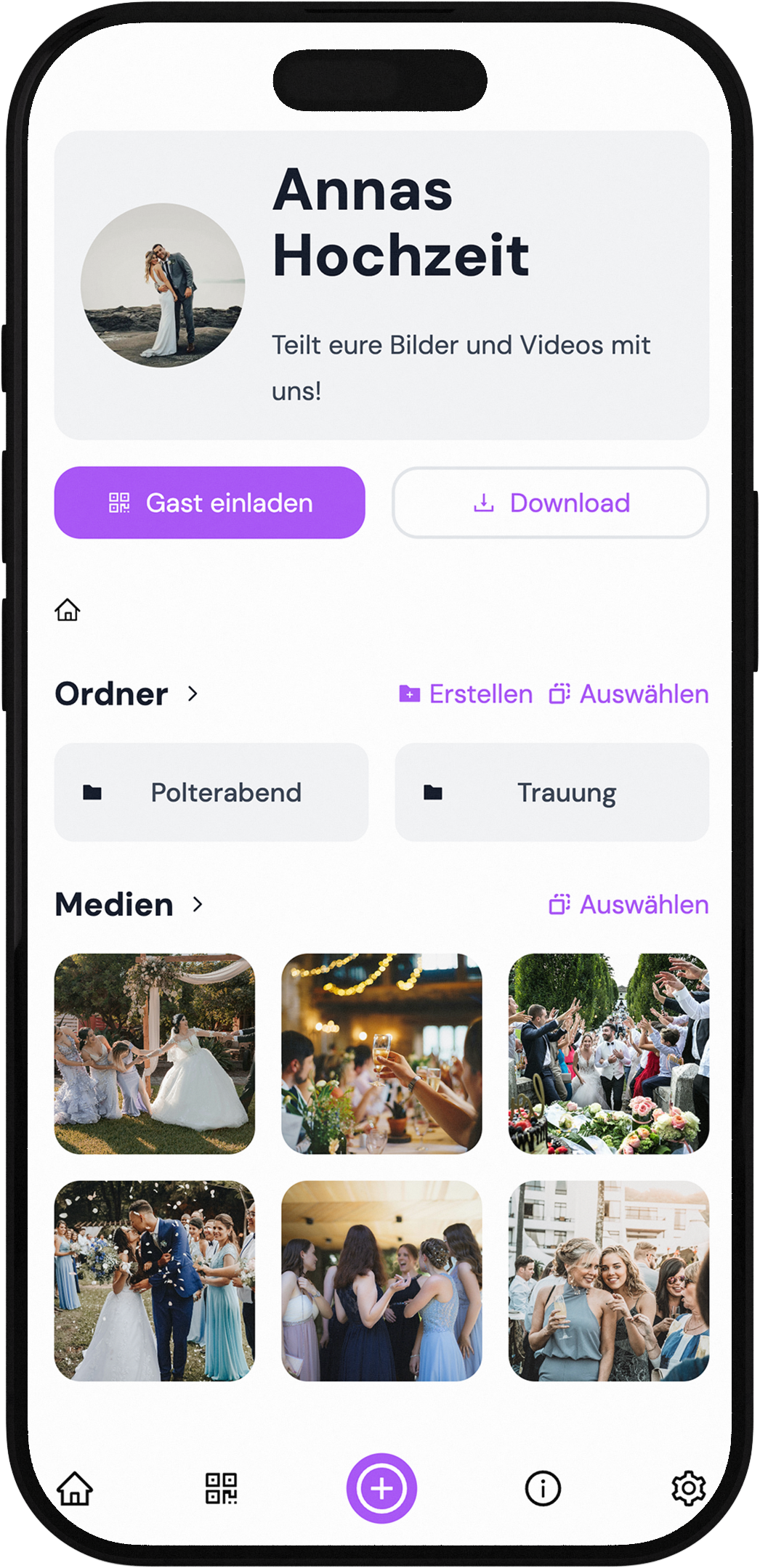Expand the Medien section chevron

point(198,904)
